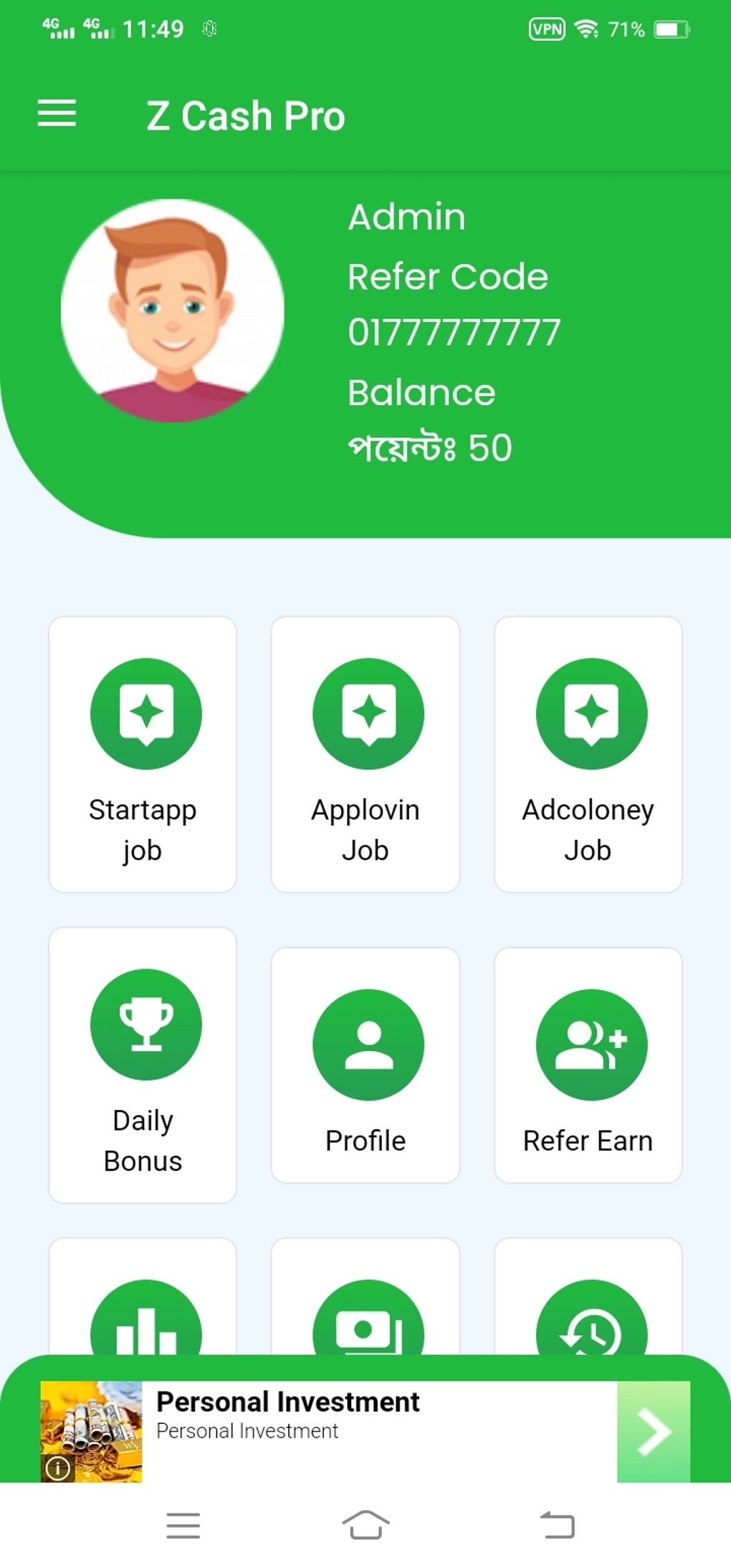Open the bar chart card
The image size is (731, 1568).
coord(143,1296)
